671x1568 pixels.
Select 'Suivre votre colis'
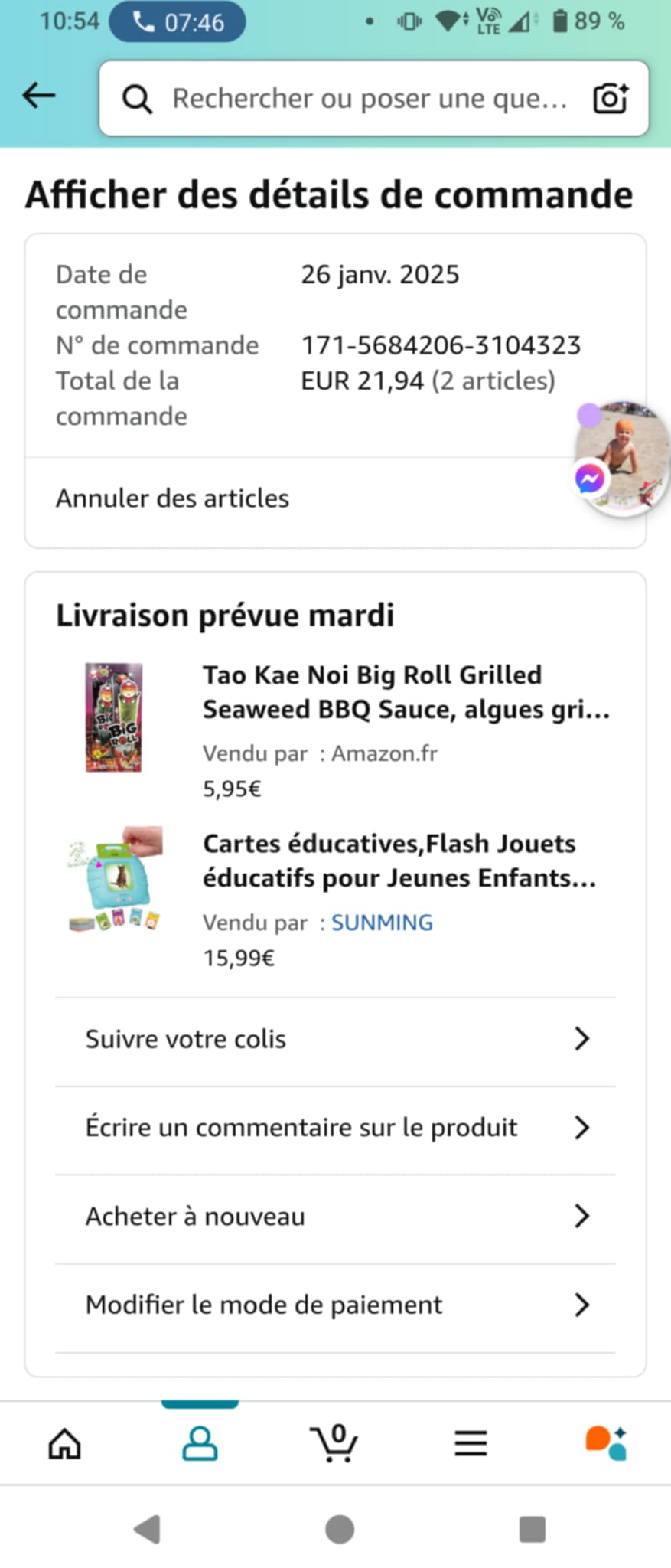tap(335, 1039)
